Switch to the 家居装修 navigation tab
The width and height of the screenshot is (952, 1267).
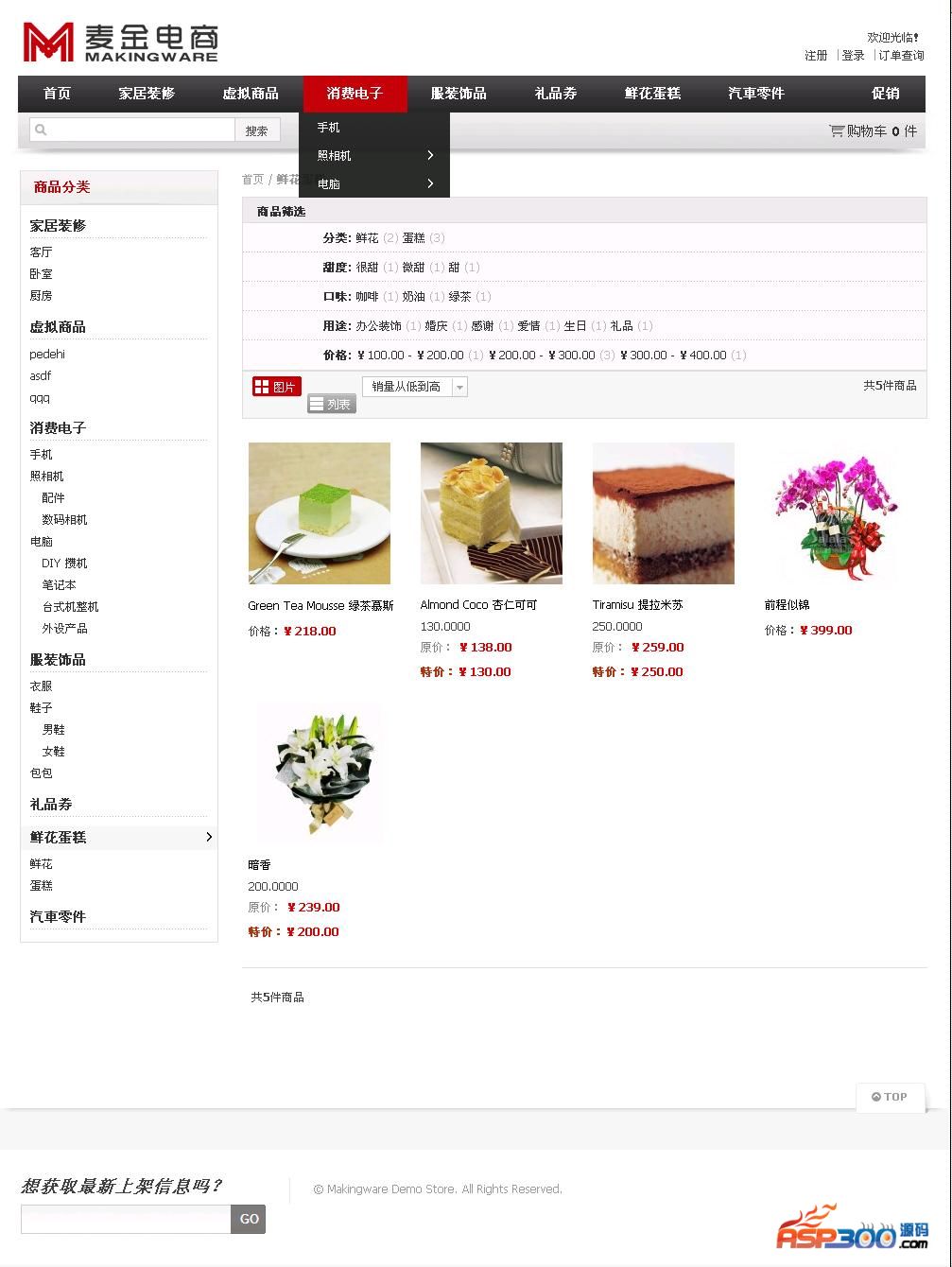147,94
